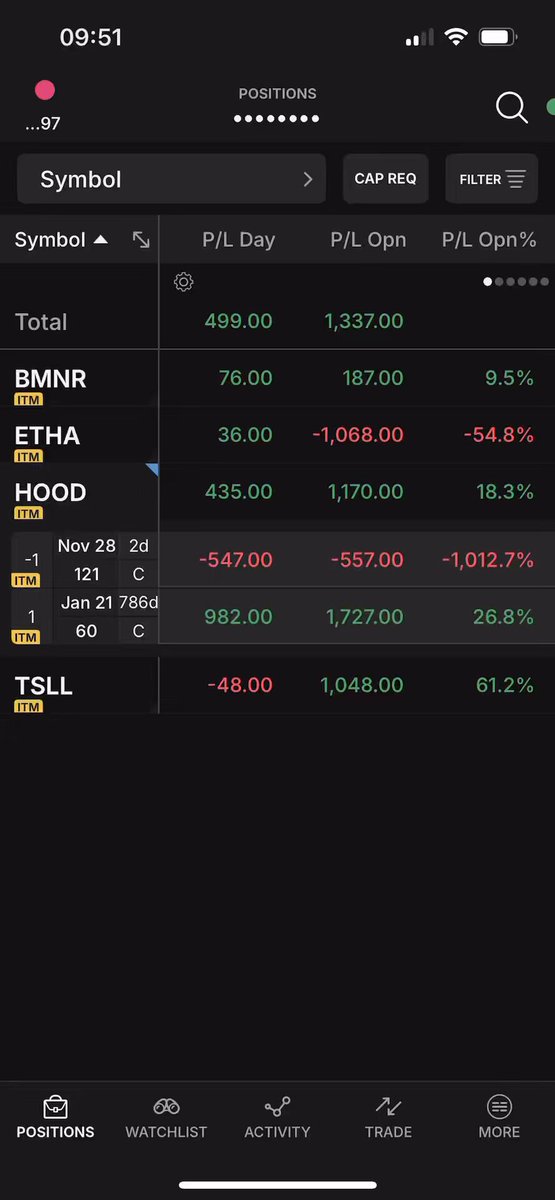The width and height of the screenshot is (555, 1200).
Task: Tap the CAP REQ button
Action: (385, 179)
